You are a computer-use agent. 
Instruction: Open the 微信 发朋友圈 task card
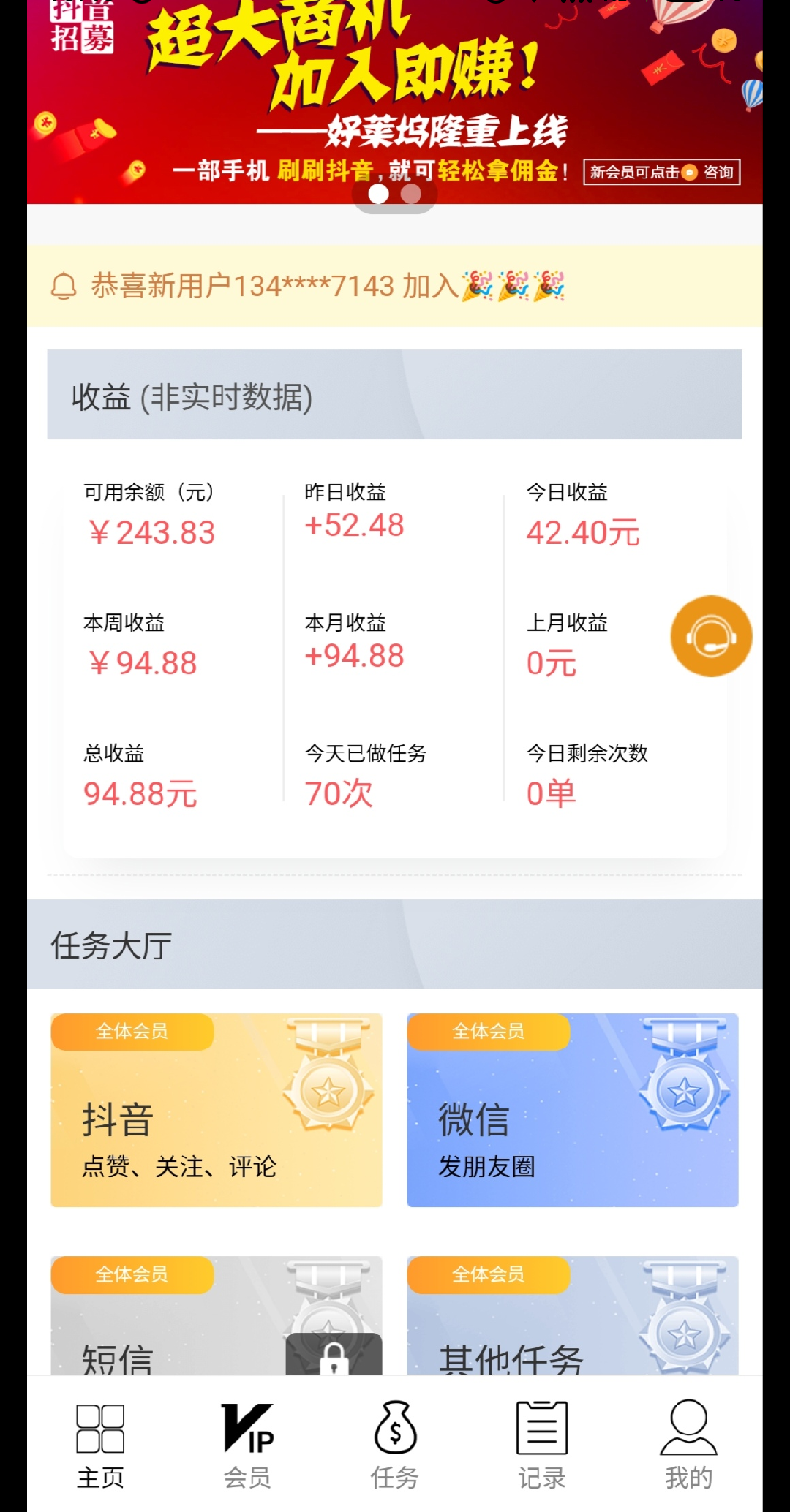[x=573, y=1110]
